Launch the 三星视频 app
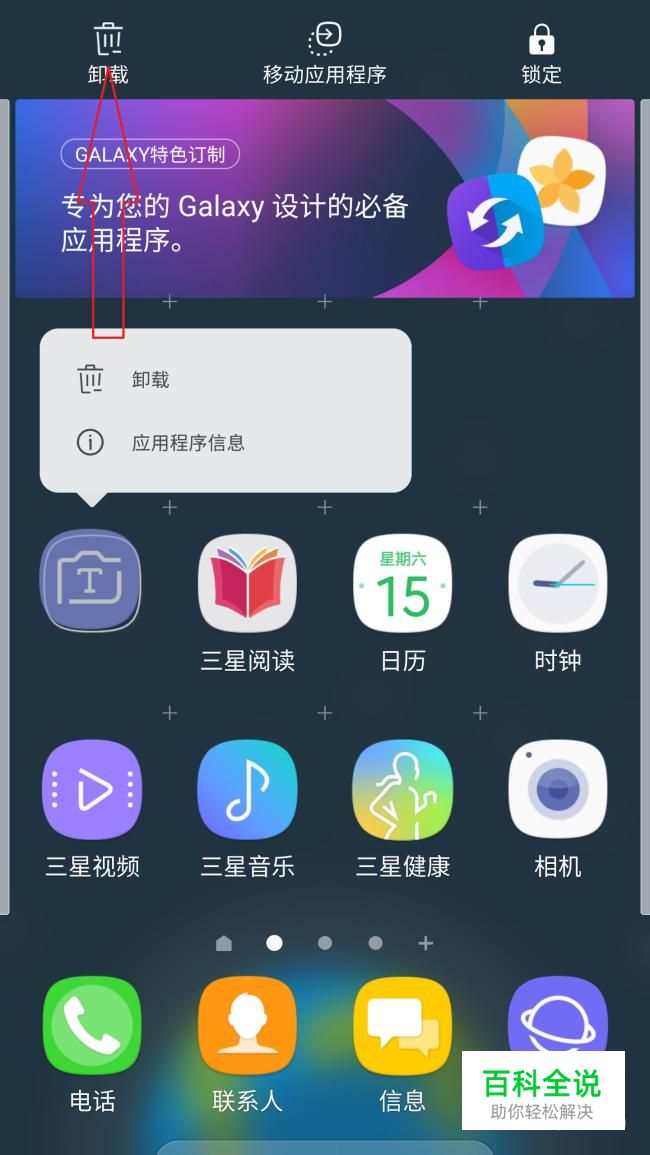650x1155 pixels. click(x=92, y=789)
